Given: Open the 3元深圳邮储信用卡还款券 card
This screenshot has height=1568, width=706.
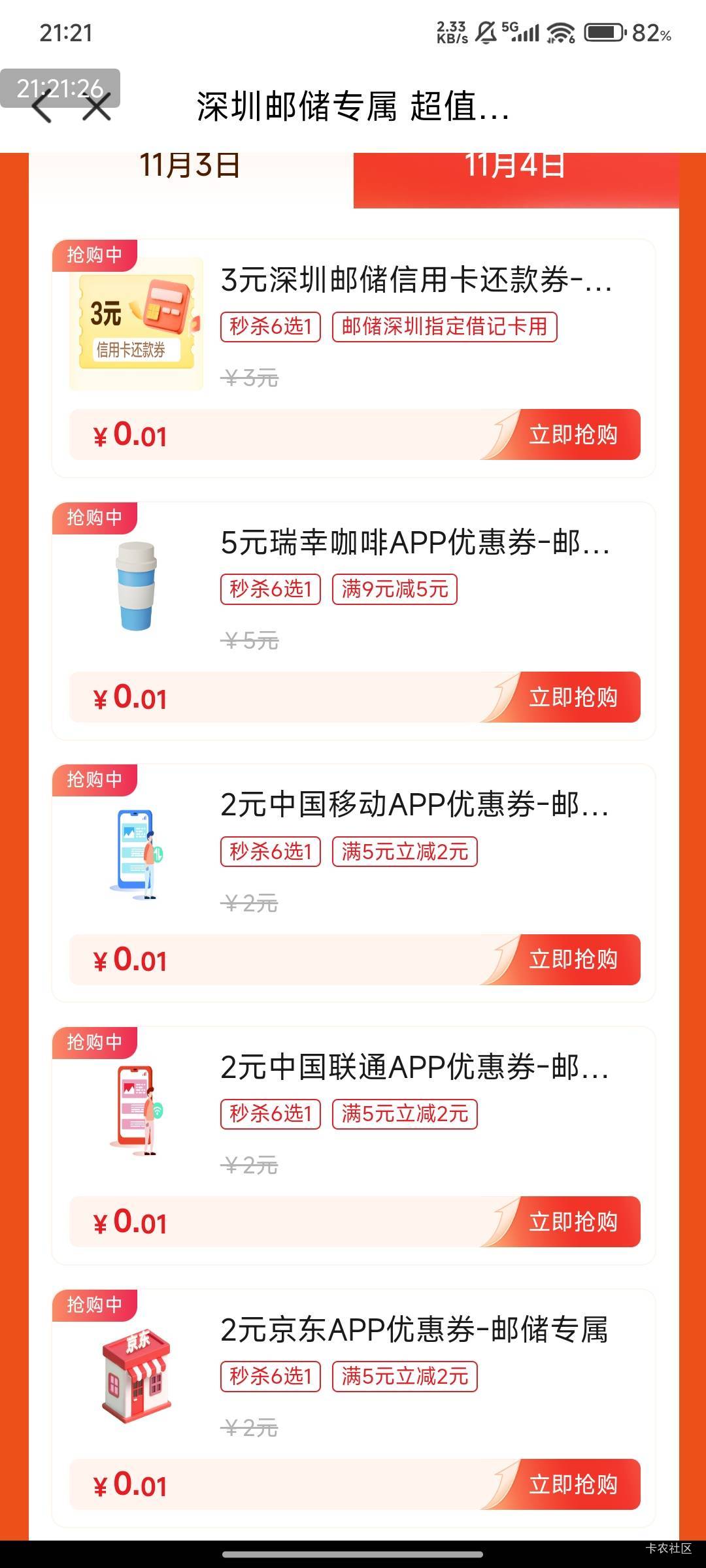Looking at the screenshot, I should tap(416, 280).
